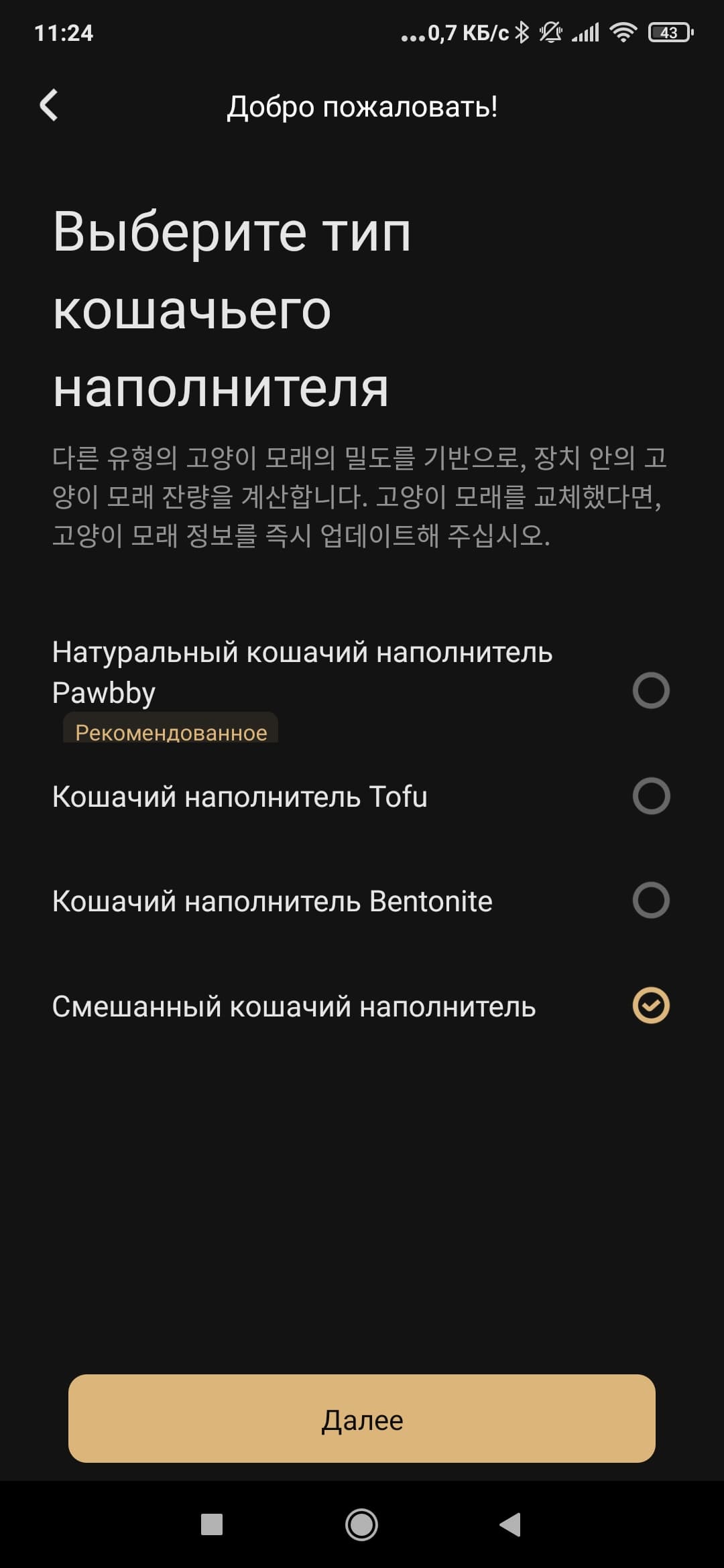Choose Кошачий наполнитель Tofu
This screenshot has height=1568, width=724.
(x=650, y=796)
